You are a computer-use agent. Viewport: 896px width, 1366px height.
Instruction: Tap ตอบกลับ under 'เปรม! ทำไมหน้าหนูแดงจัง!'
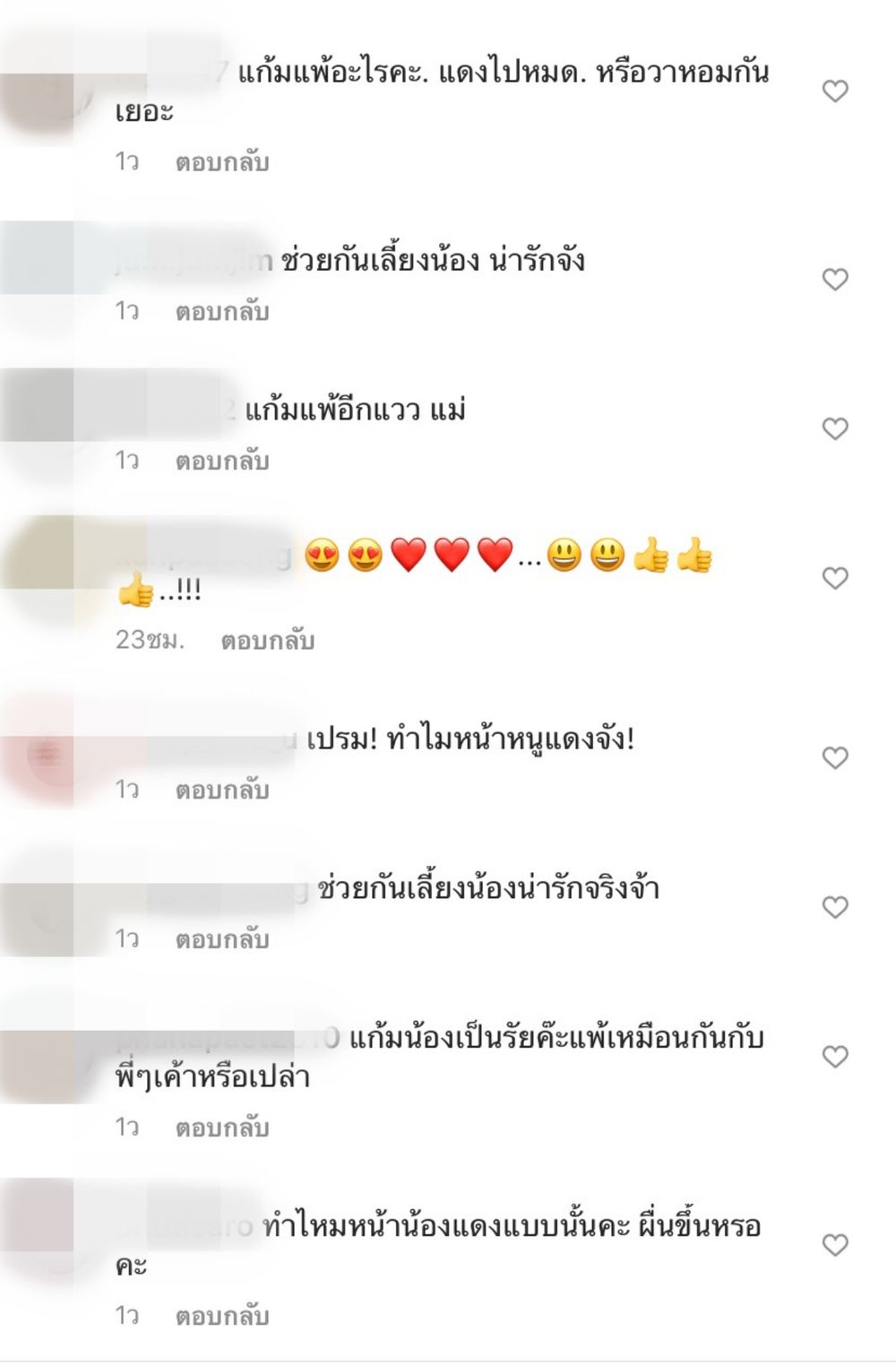point(221,791)
